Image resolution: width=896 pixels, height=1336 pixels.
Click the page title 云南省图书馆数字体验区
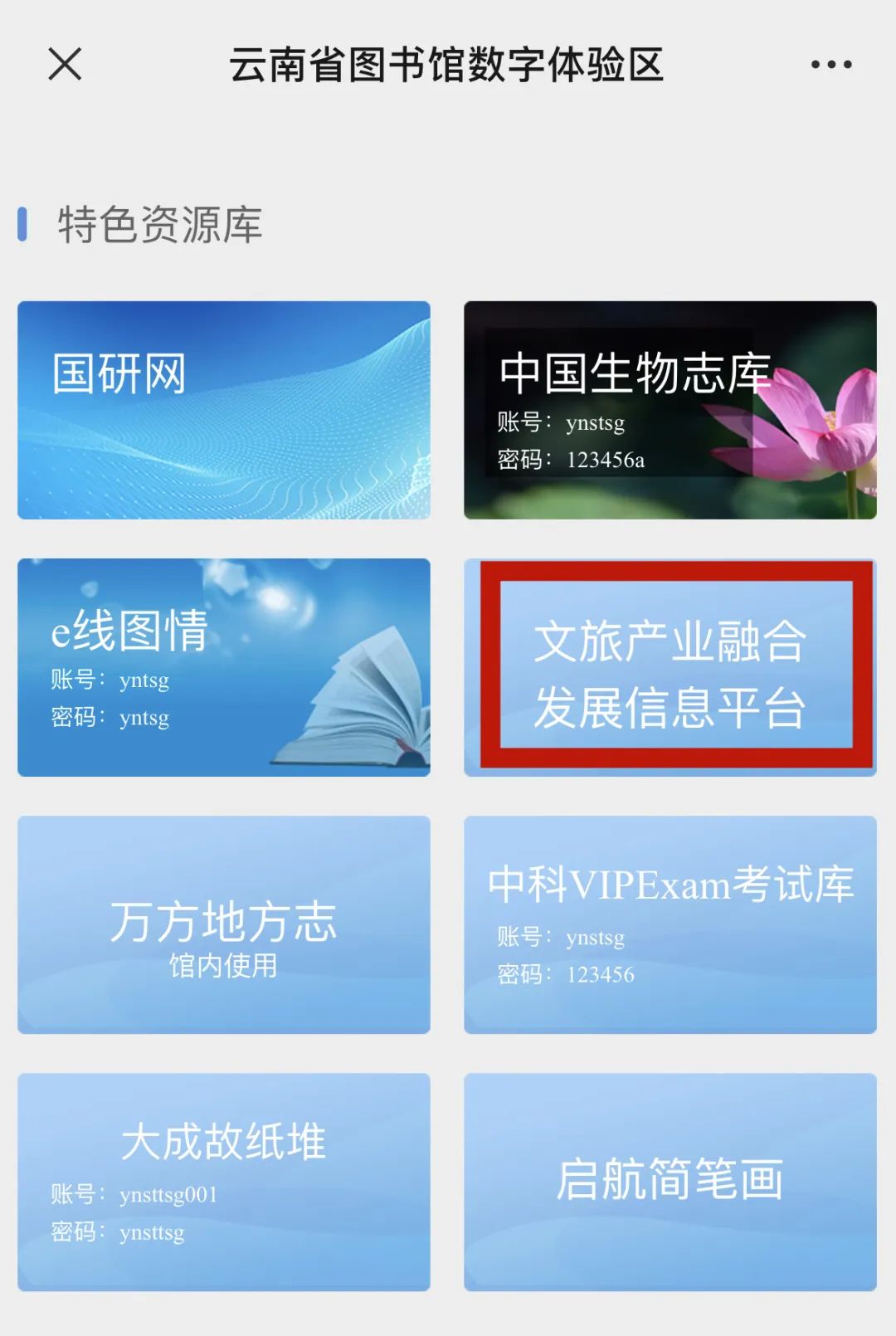448,66
